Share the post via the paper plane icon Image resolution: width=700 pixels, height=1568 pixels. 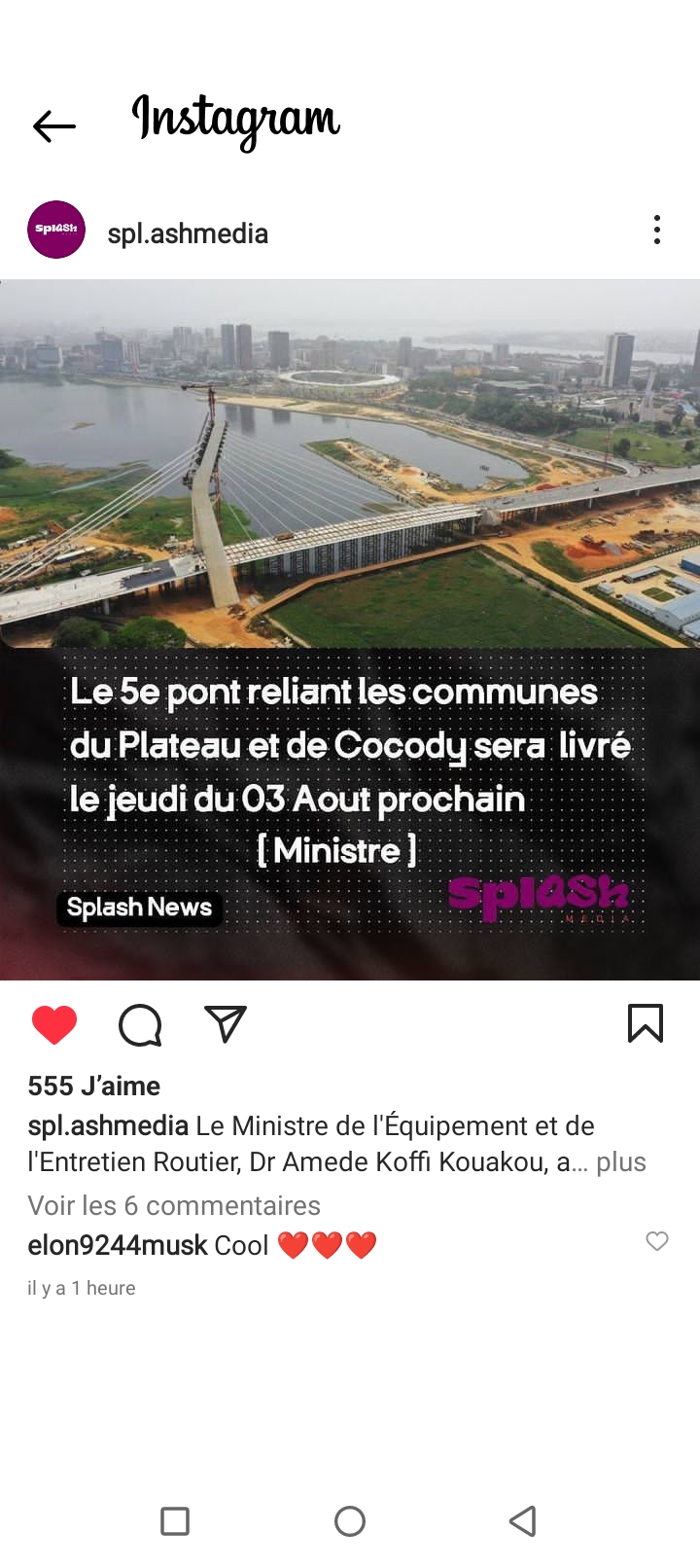pyautogui.click(x=226, y=1024)
